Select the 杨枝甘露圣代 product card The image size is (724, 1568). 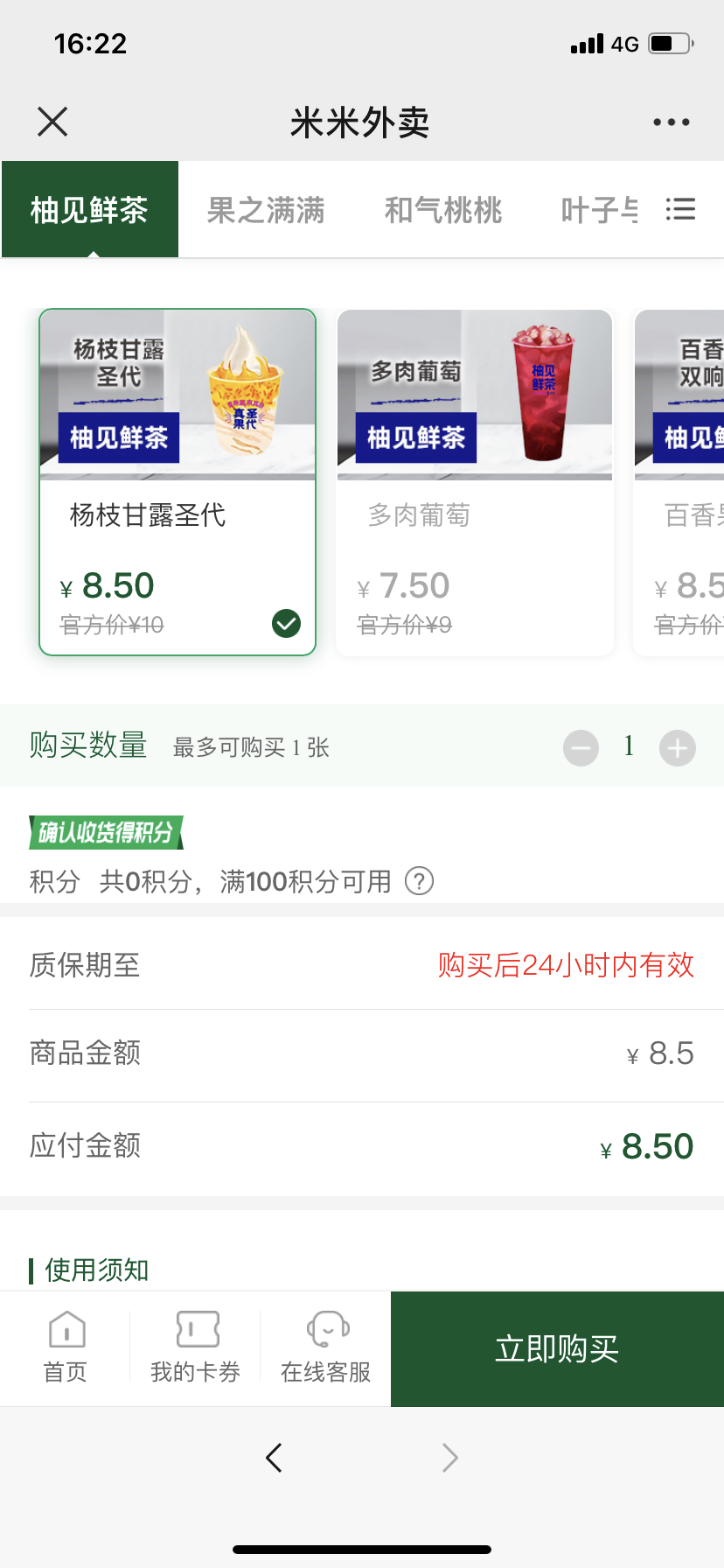tap(178, 481)
